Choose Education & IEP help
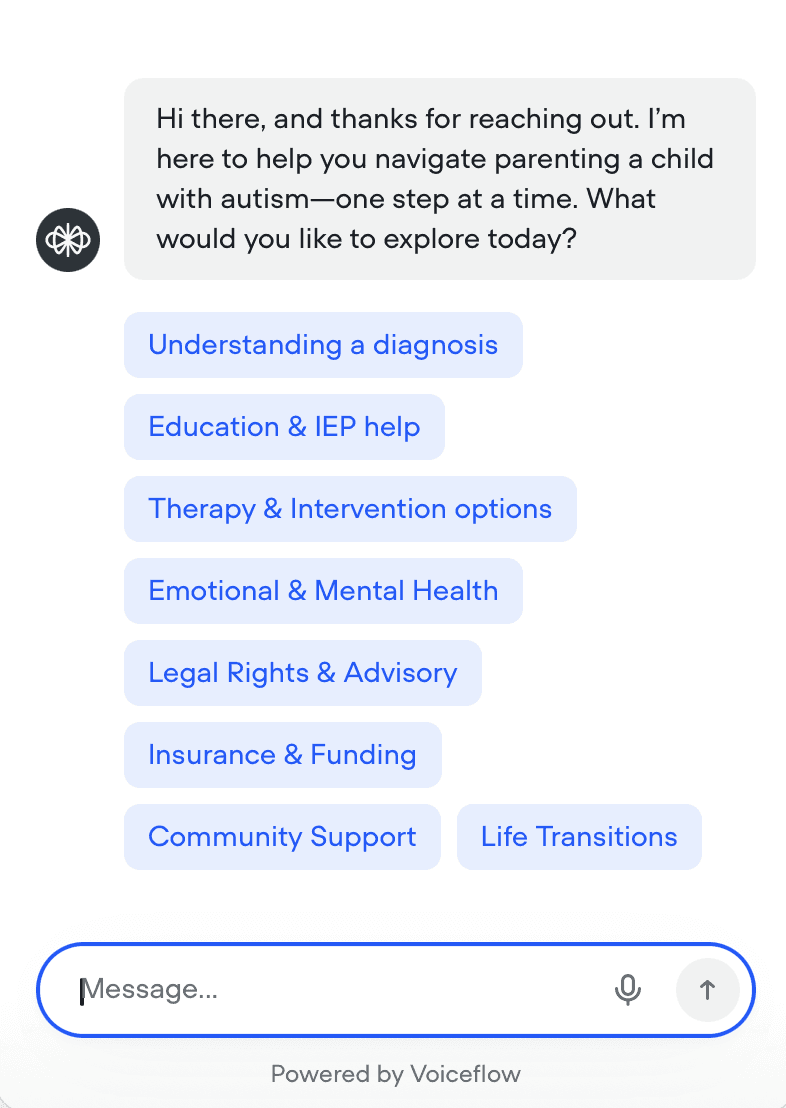 coord(284,427)
